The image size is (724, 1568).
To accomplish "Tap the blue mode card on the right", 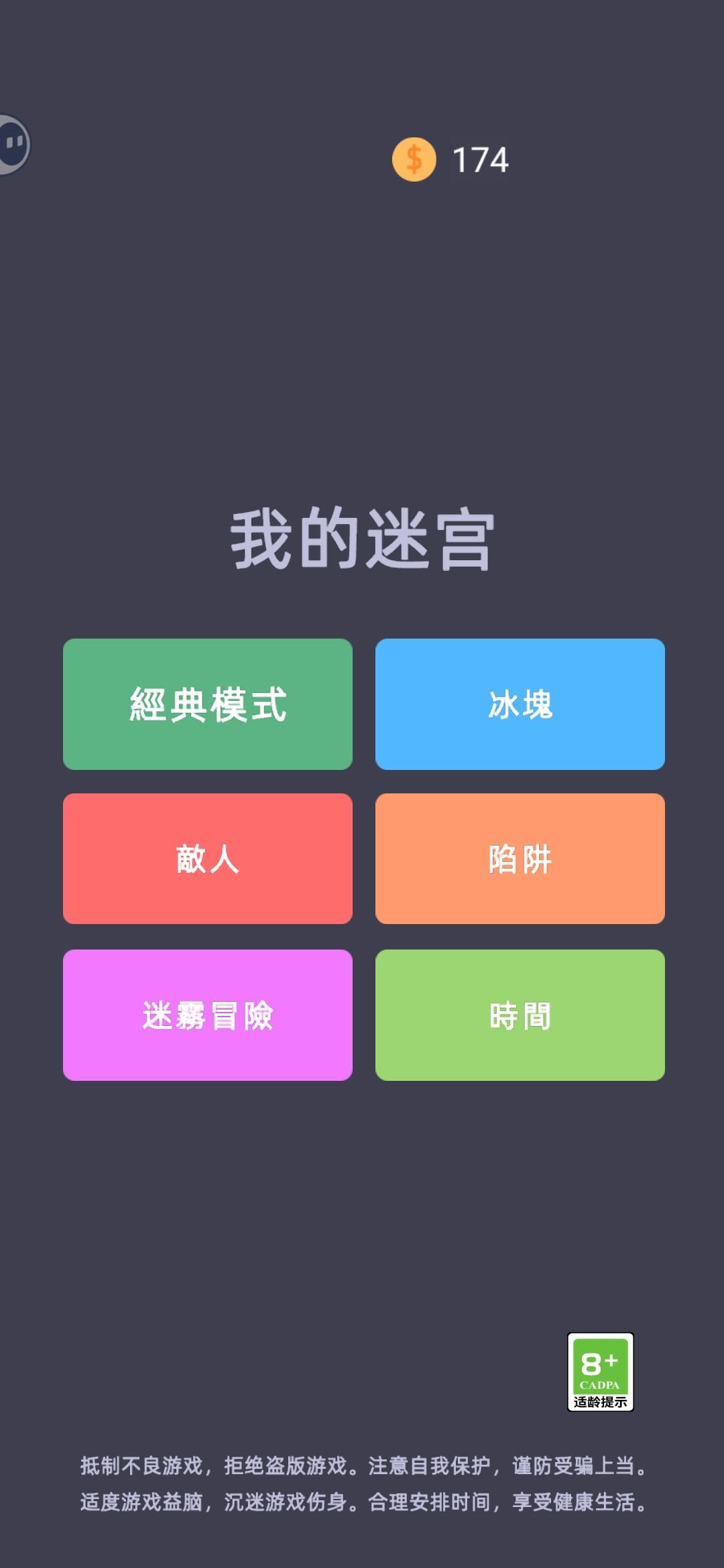I will pos(520,704).
